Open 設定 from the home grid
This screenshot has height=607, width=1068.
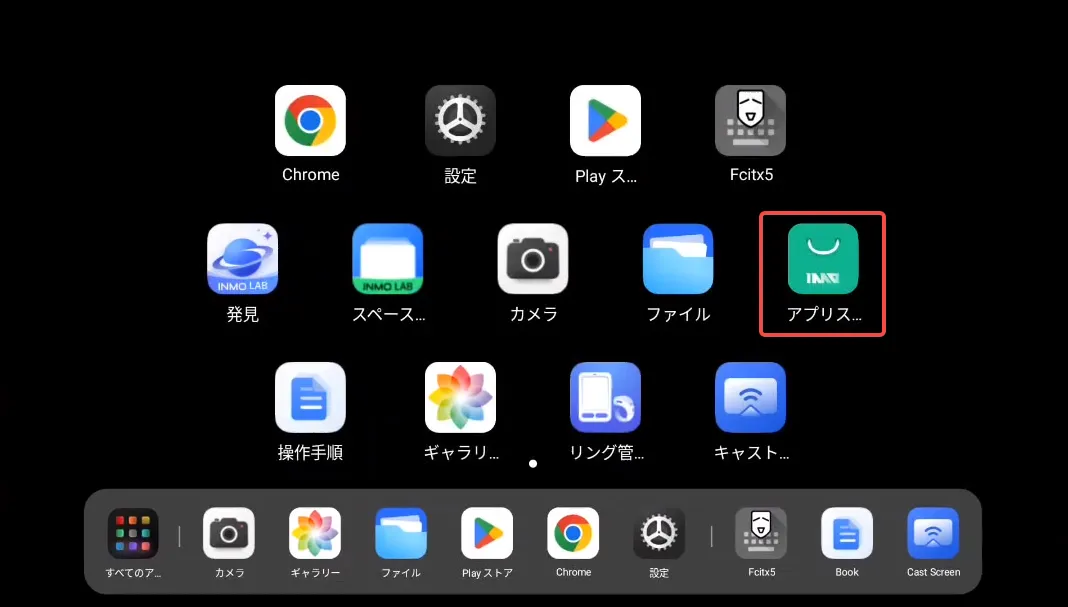460,121
